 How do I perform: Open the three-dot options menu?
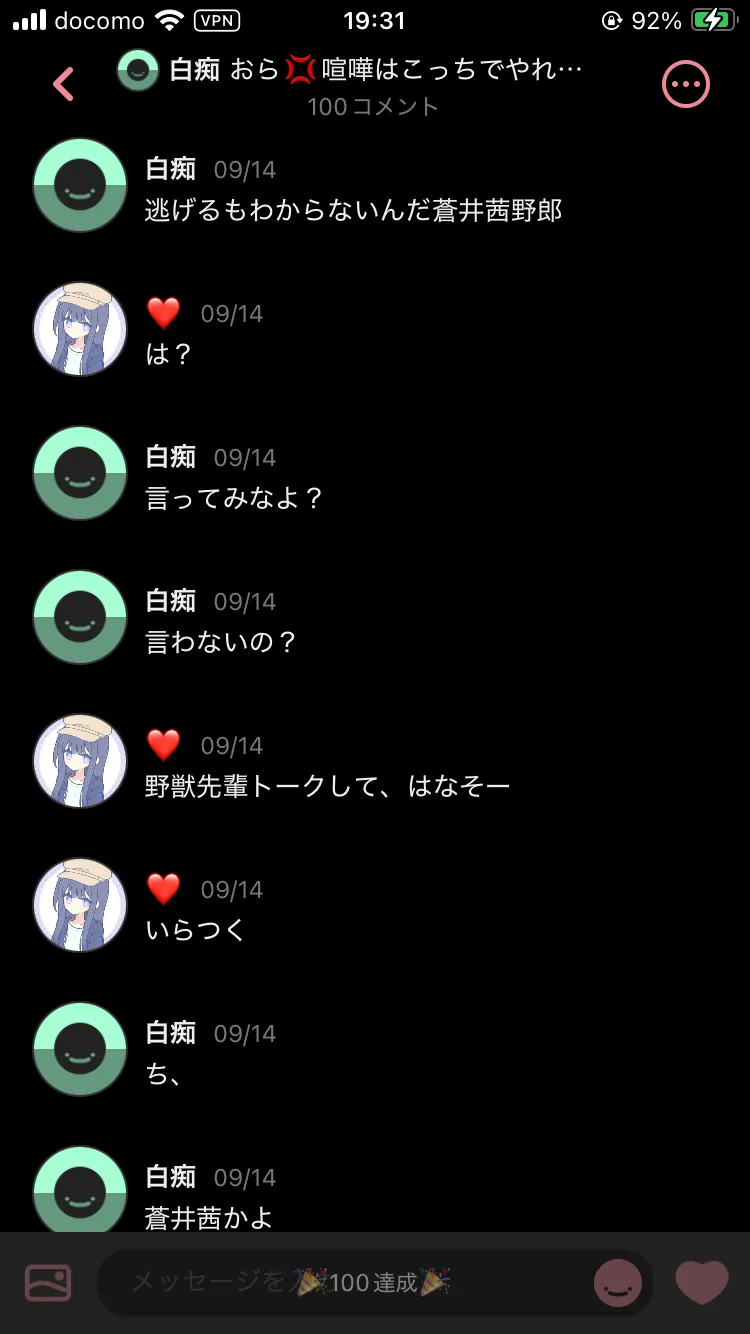(686, 85)
